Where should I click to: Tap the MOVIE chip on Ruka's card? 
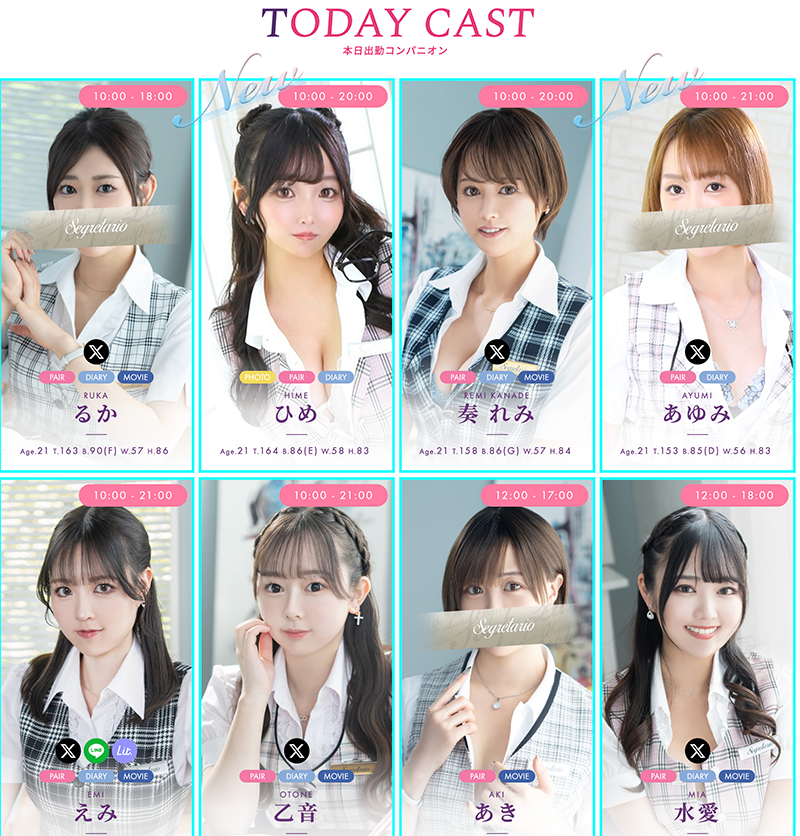coord(136,377)
